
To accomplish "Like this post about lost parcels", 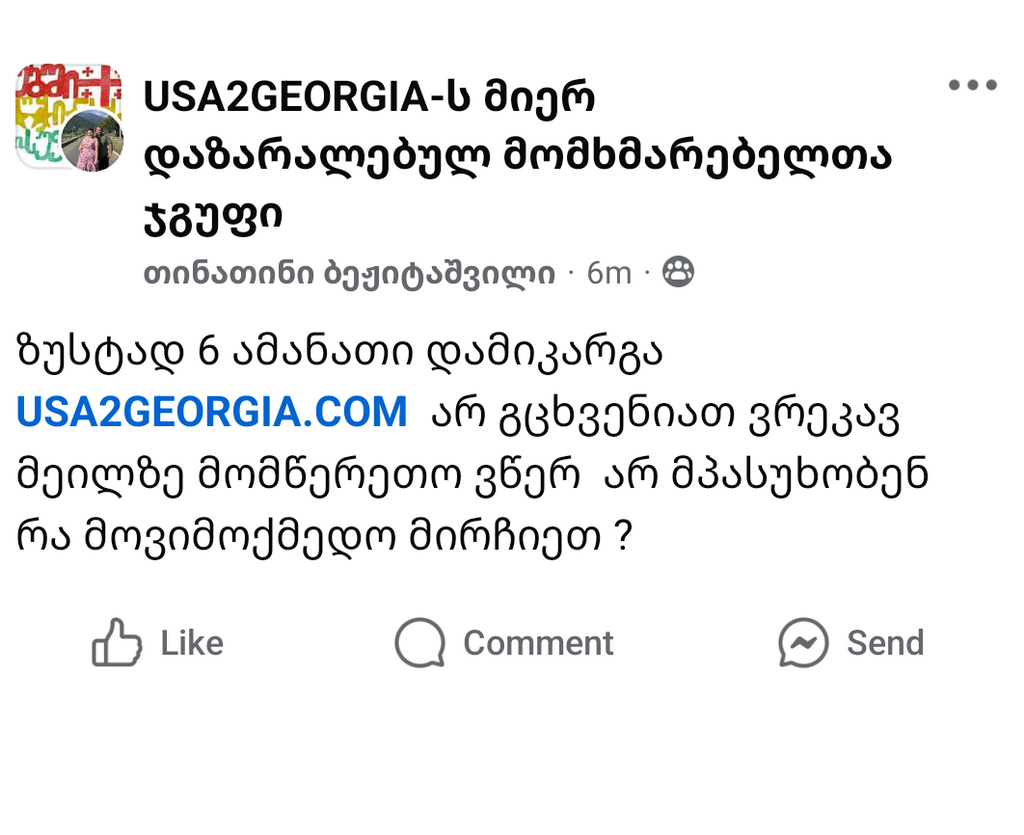I will click(x=157, y=642).
